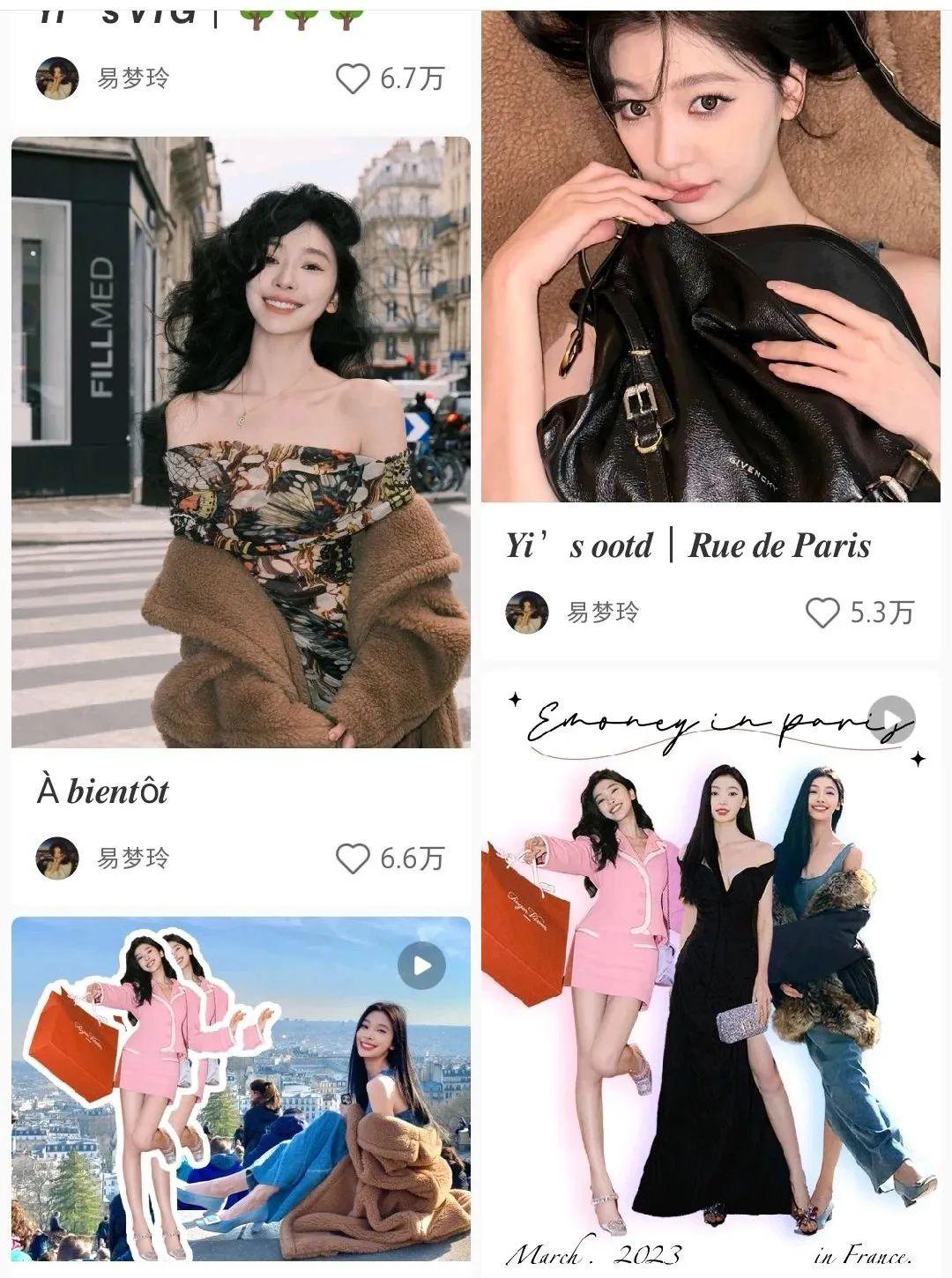Like the Rue de Paris post
Viewport: 952px width, 1278px height.
[x=822, y=613]
